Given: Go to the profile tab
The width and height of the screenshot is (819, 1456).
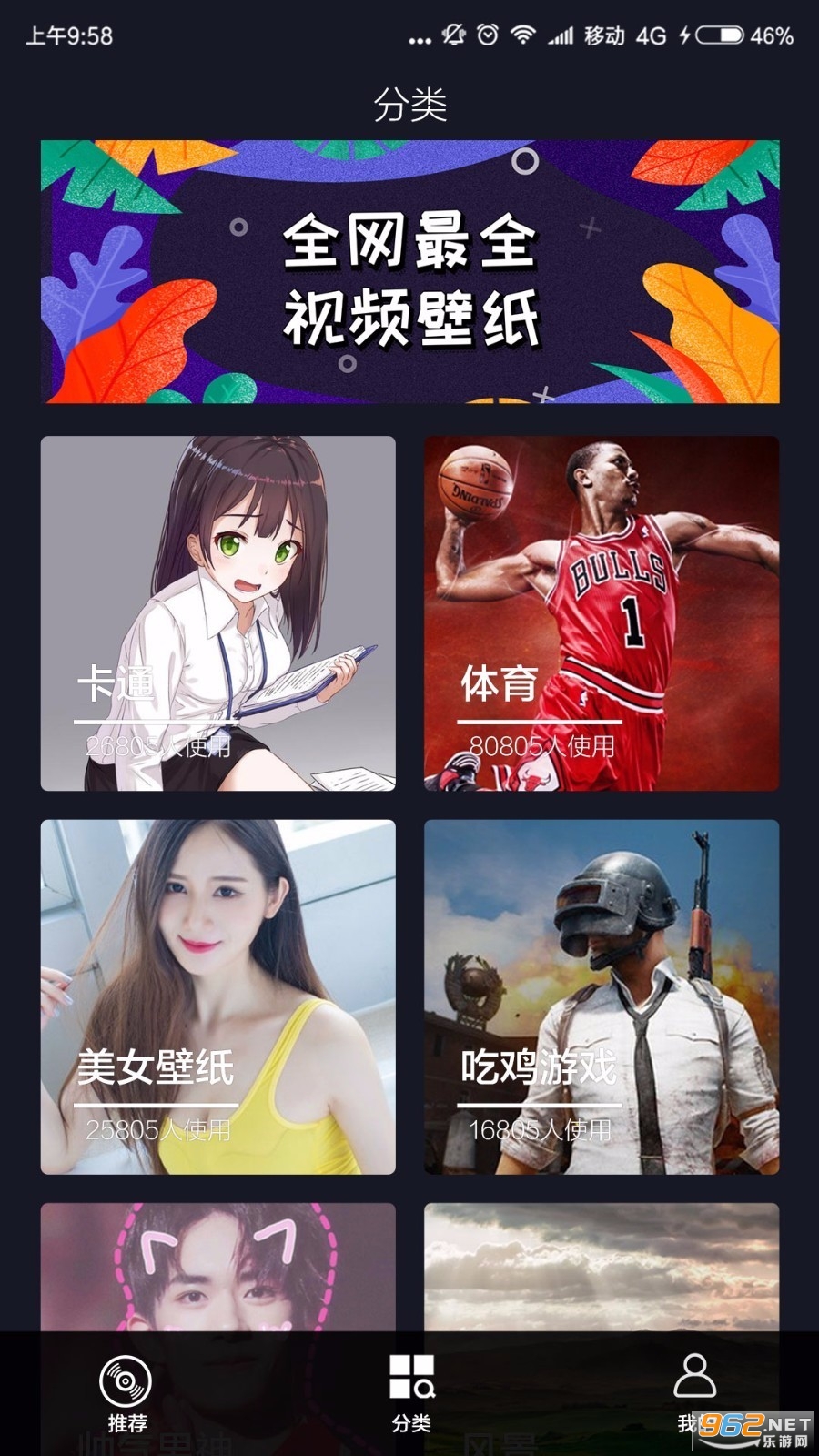Looking at the screenshot, I should 694,1394.
